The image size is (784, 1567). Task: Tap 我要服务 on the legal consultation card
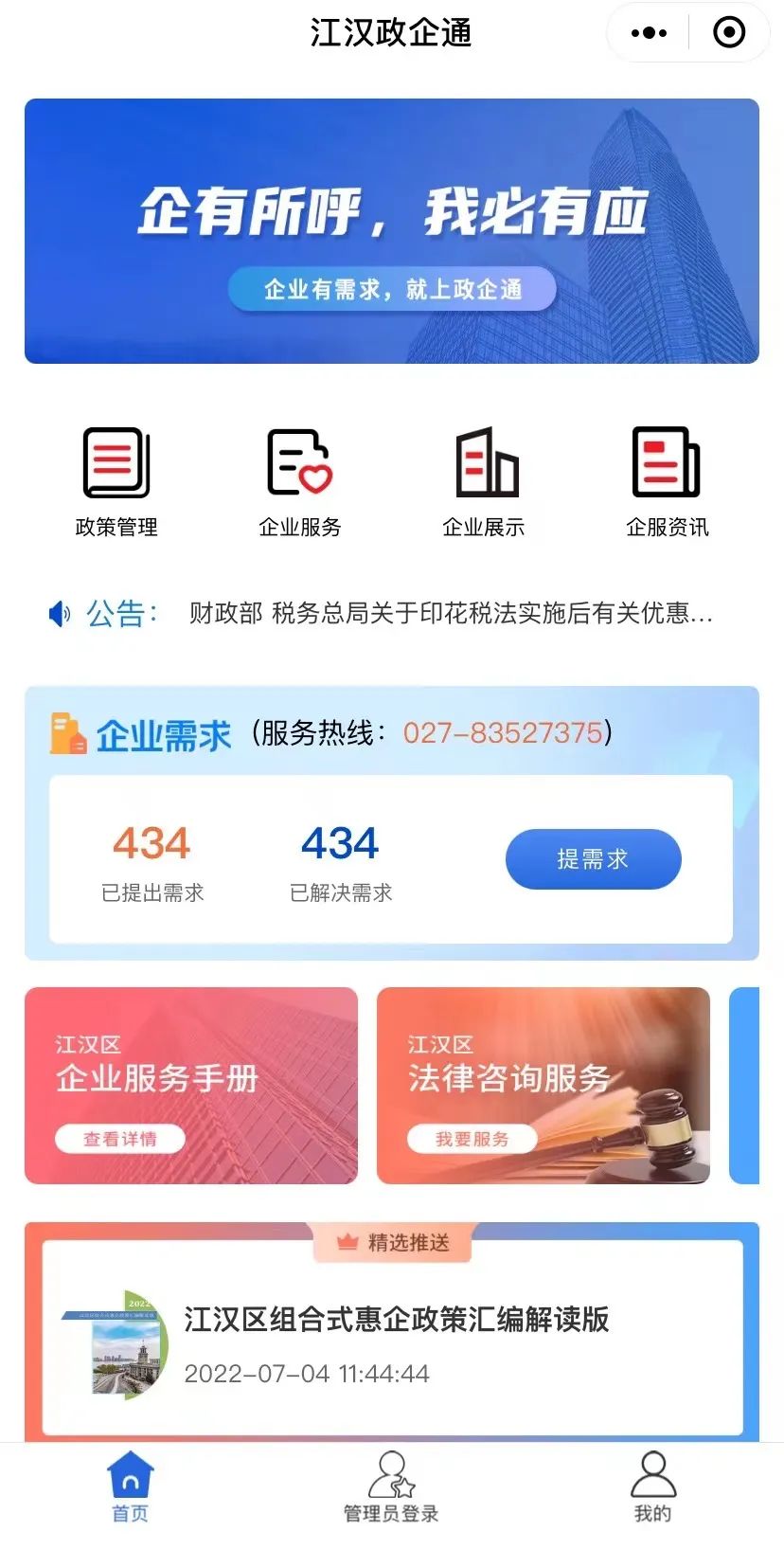pyautogui.click(x=472, y=1139)
